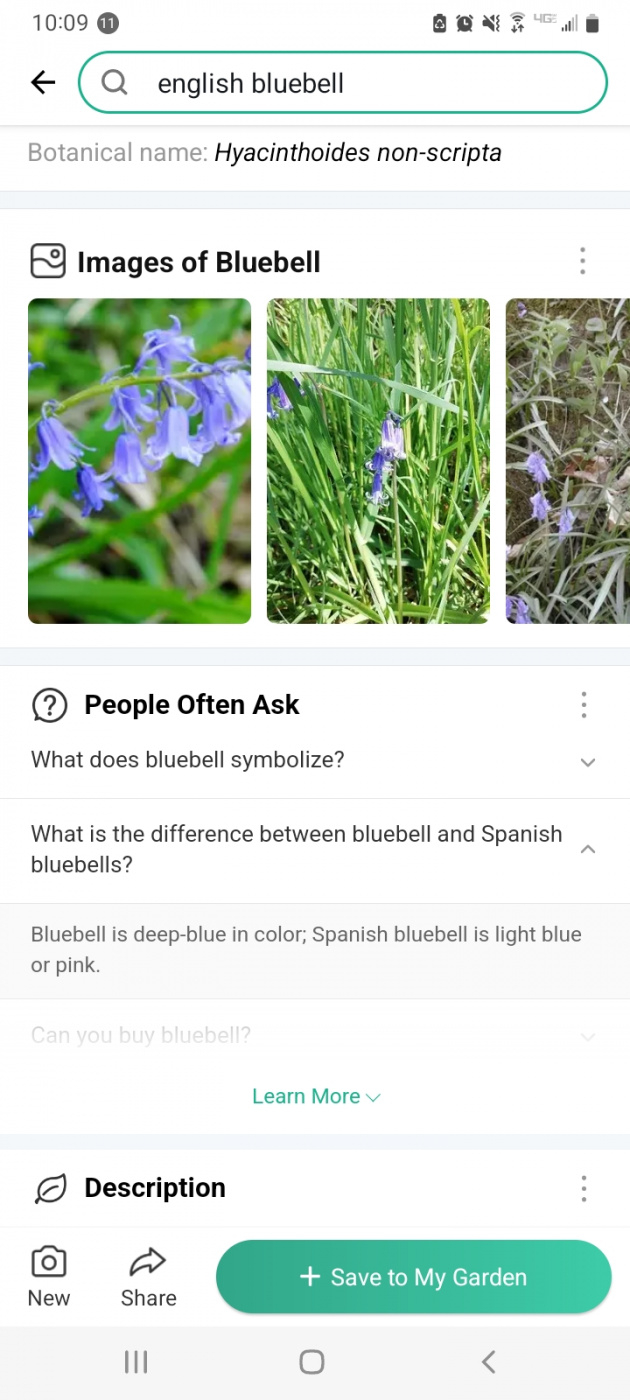Screen dimensions: 630x1400
Task: Show recent apps from navigation bar
Action: click(136, 1361)
